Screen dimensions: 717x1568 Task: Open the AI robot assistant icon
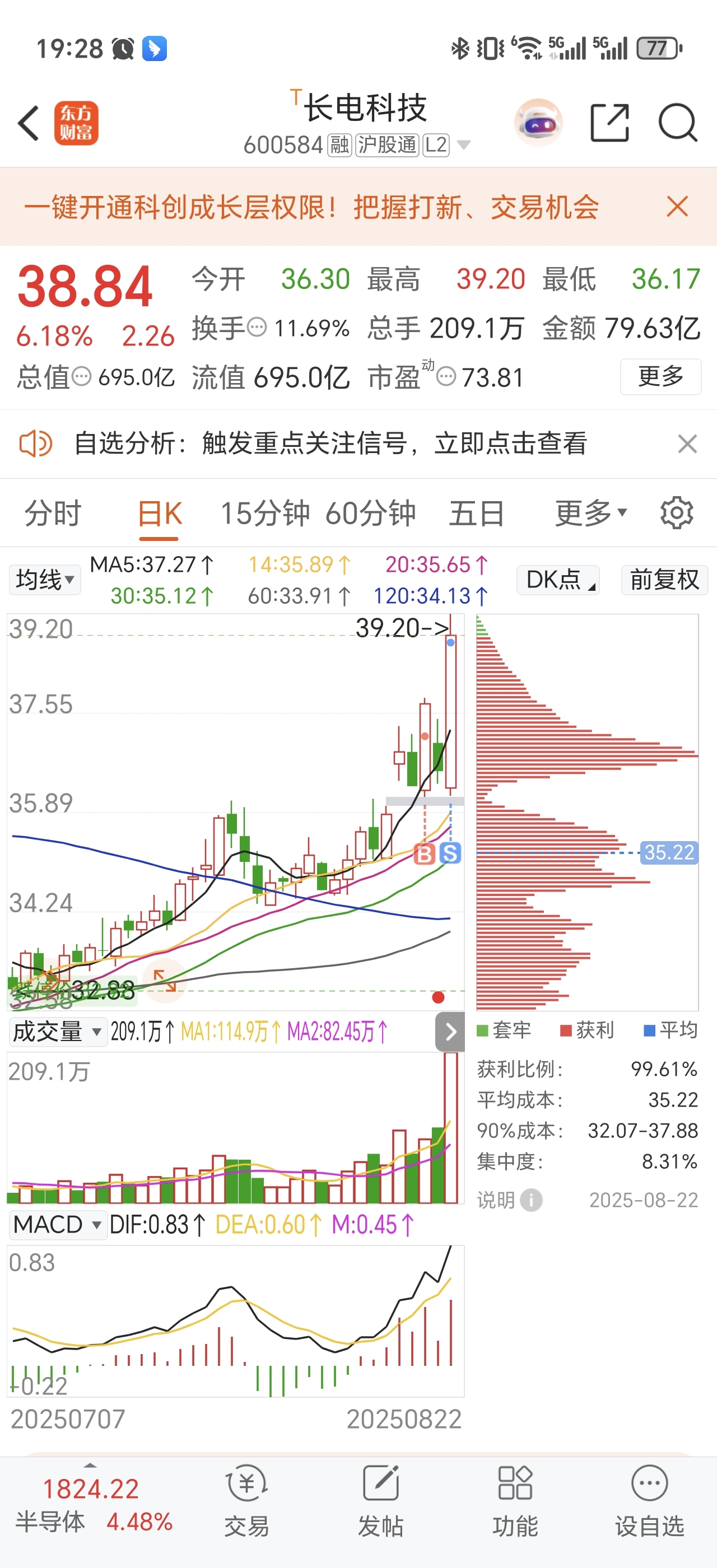(538, 123)
